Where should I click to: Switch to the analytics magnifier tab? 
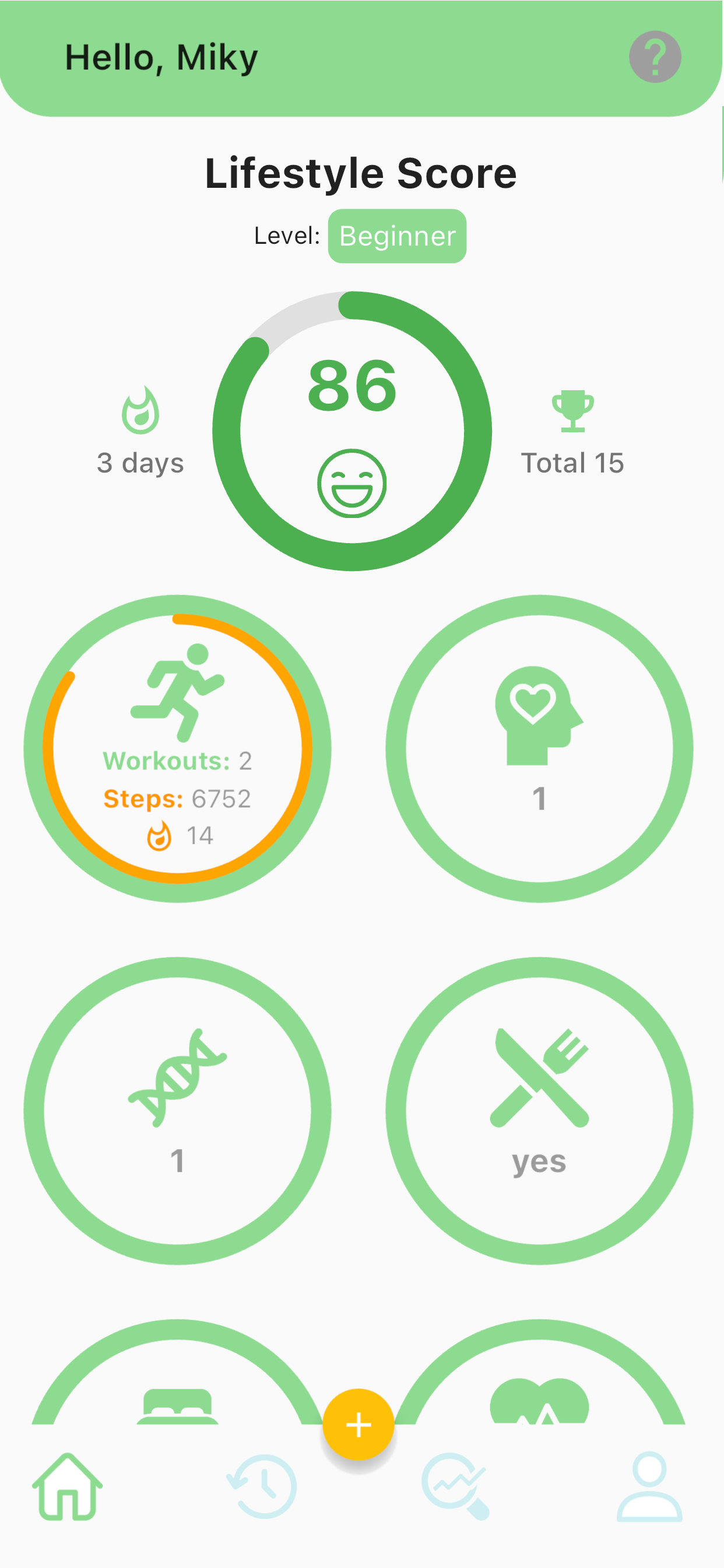[455, 1486]
